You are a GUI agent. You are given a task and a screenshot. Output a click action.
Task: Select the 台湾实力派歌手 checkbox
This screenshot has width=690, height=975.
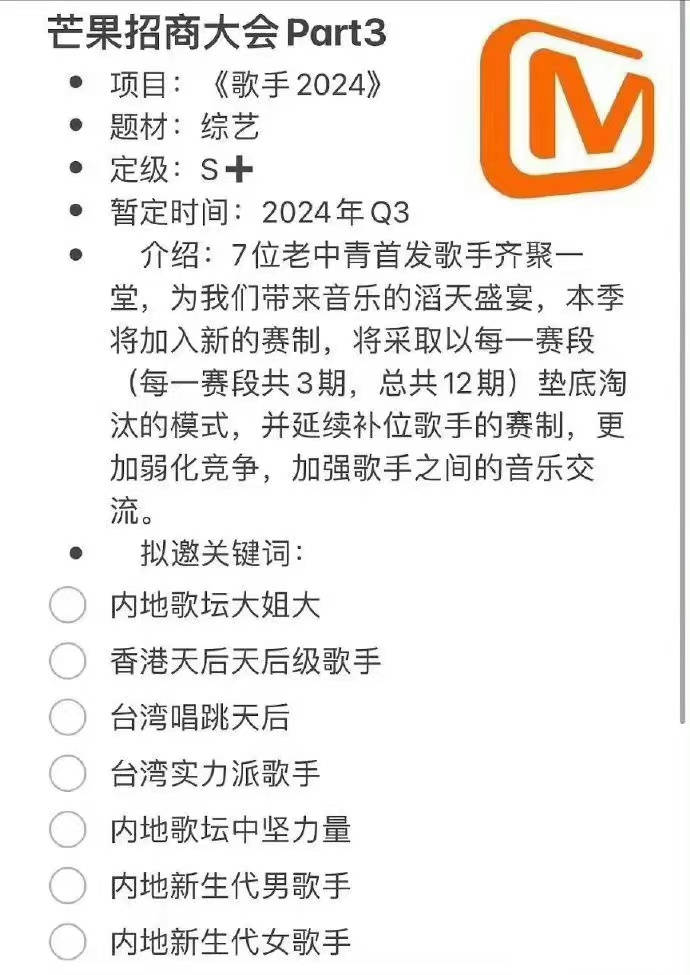[x=67, y=773]
